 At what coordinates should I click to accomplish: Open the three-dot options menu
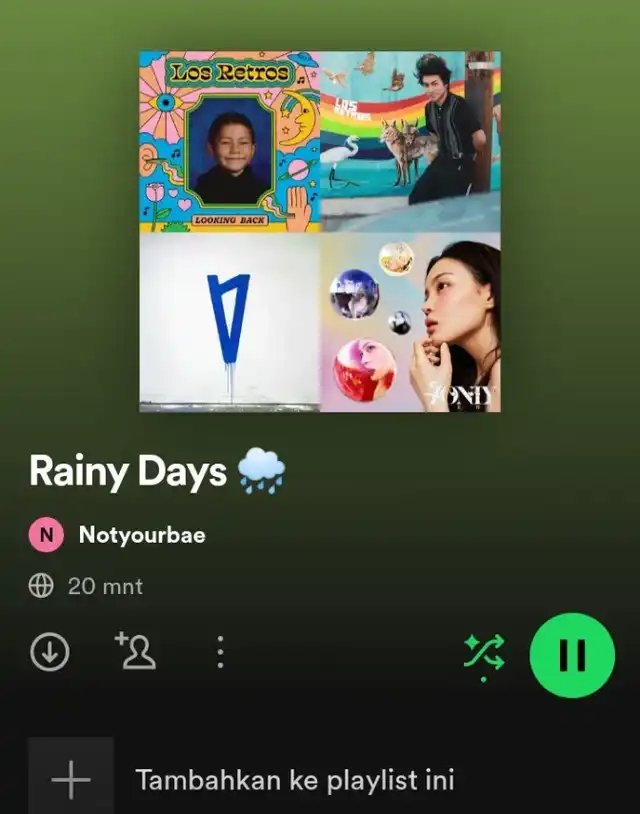point(220,652)
